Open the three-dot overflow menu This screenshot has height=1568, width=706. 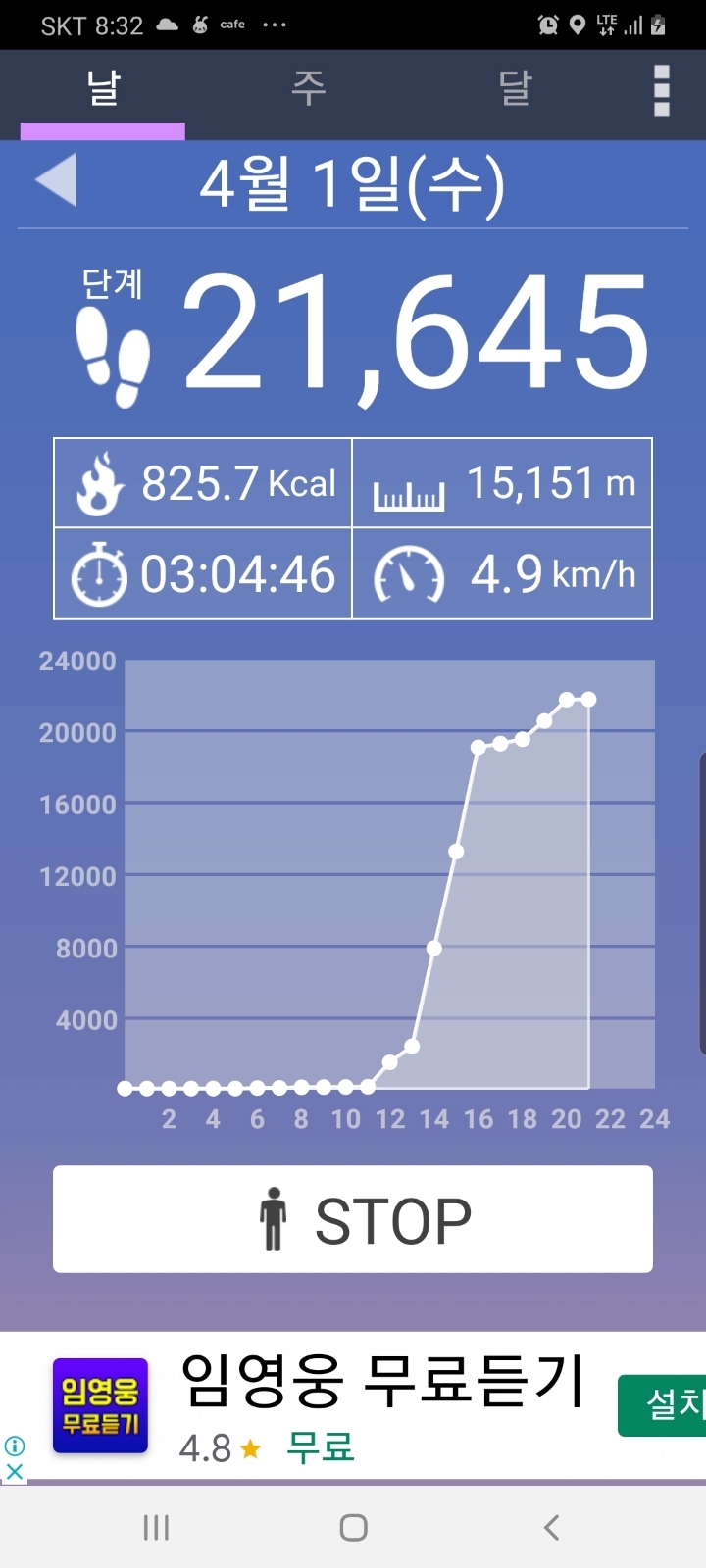click(662, 90)
